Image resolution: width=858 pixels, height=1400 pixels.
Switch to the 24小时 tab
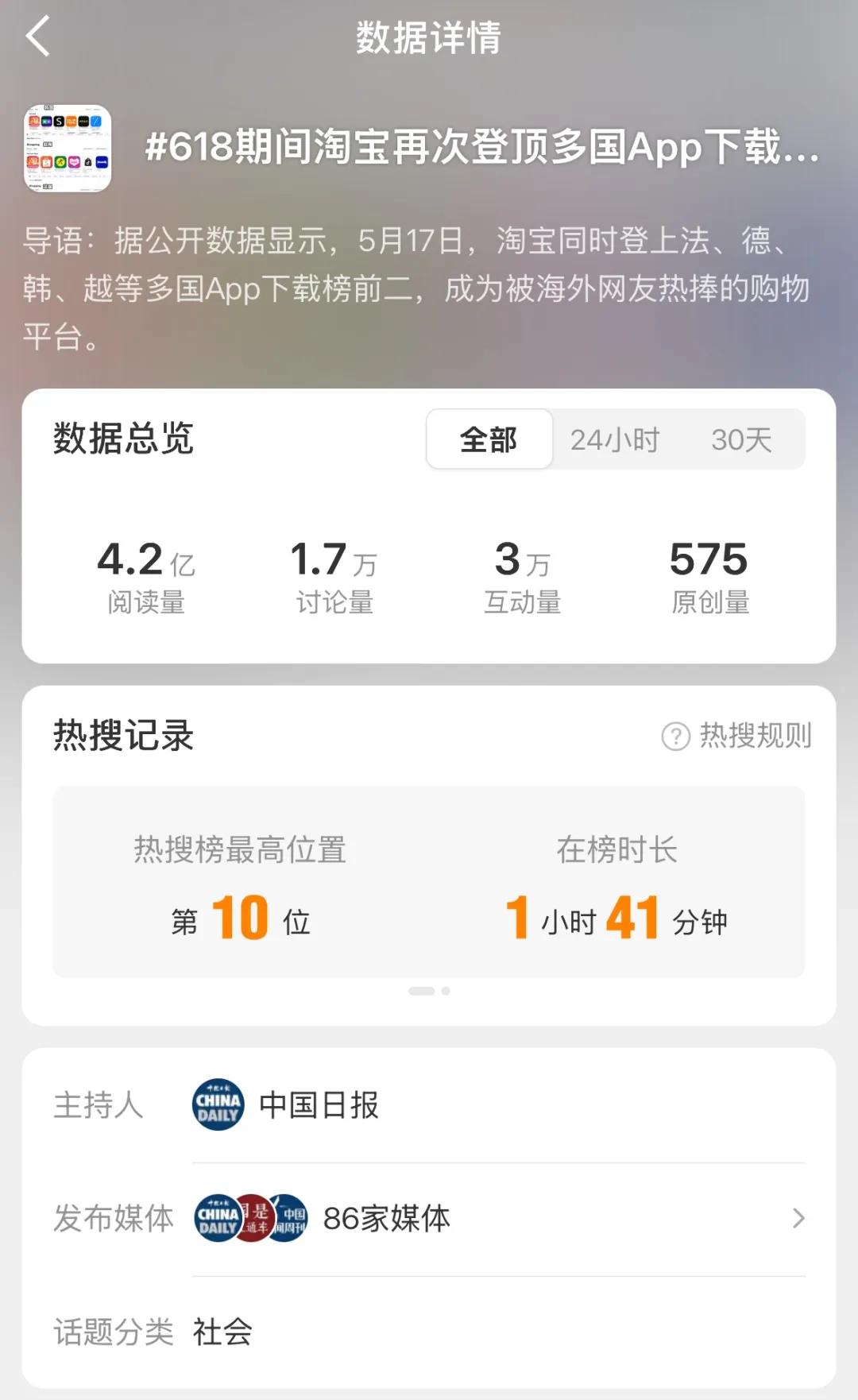pyautogui.click(x=613, y=438)
